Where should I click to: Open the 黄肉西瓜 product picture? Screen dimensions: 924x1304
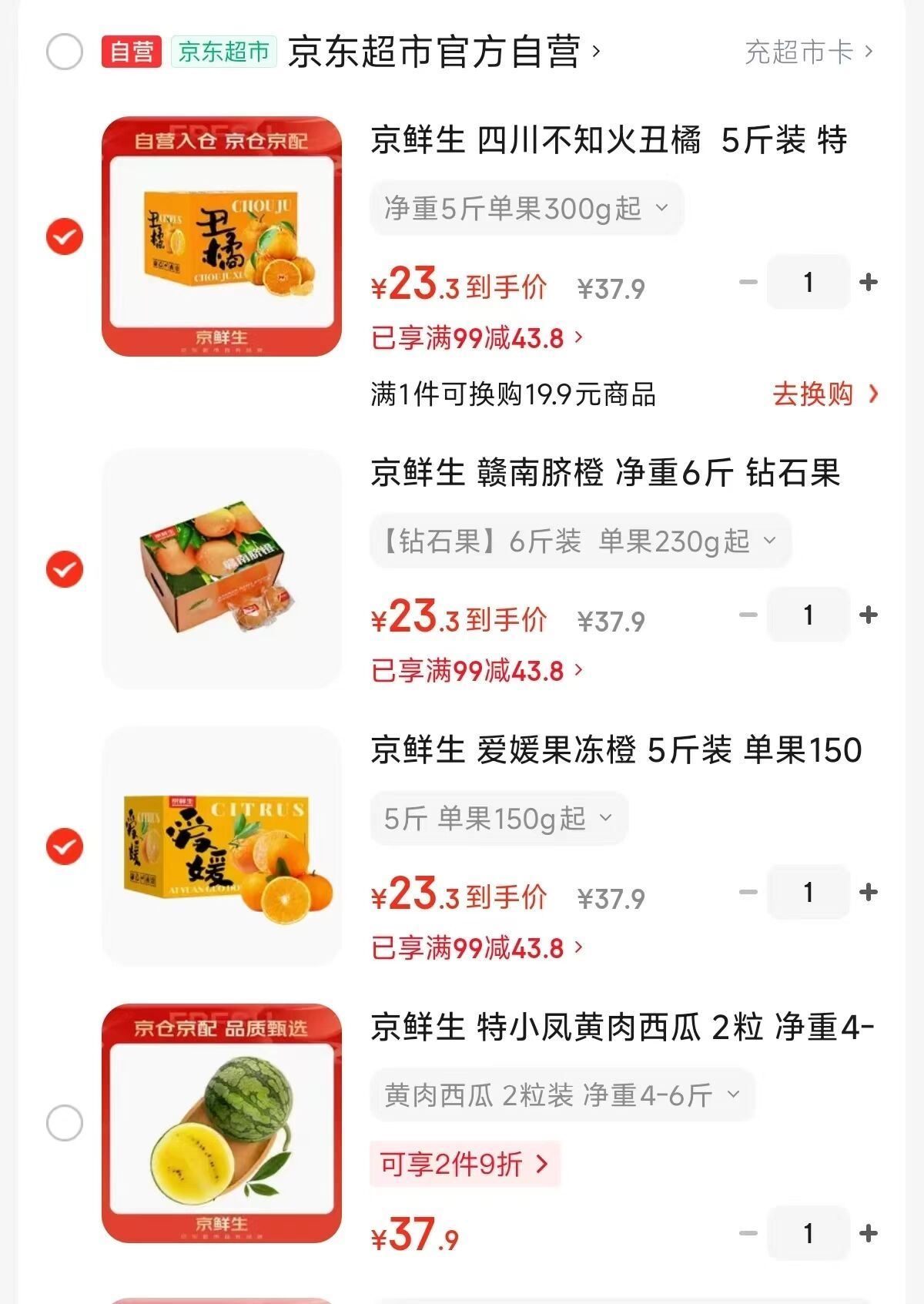(x=222, y=1123)
